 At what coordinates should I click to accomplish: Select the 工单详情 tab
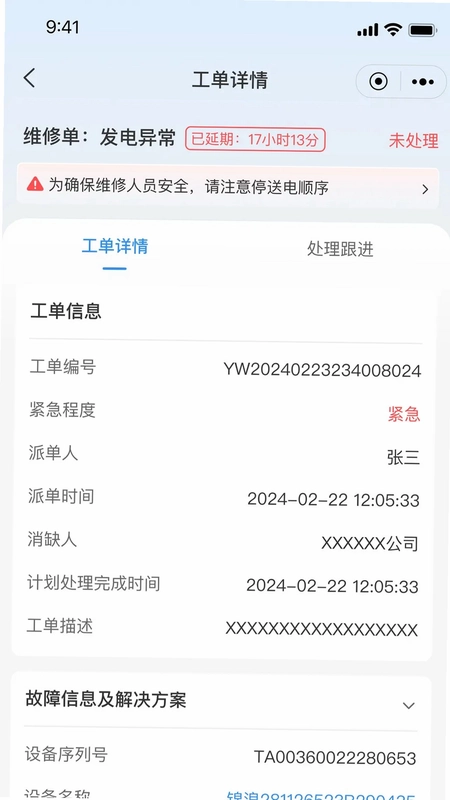pos(115,247)
